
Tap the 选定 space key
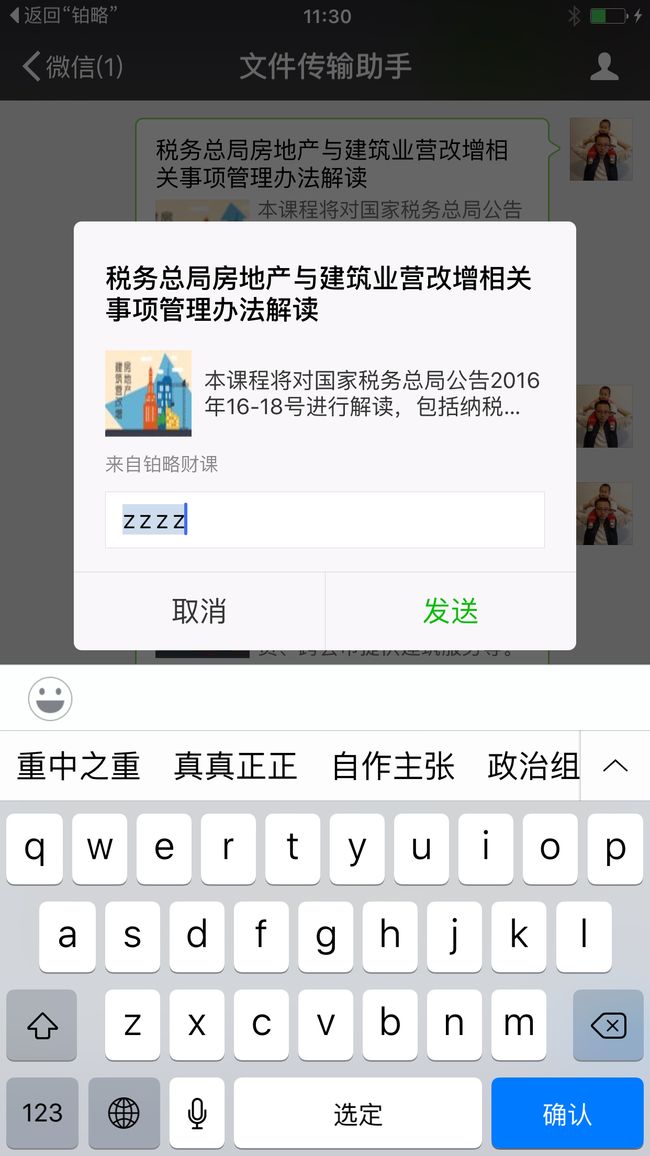[357, 1113]
